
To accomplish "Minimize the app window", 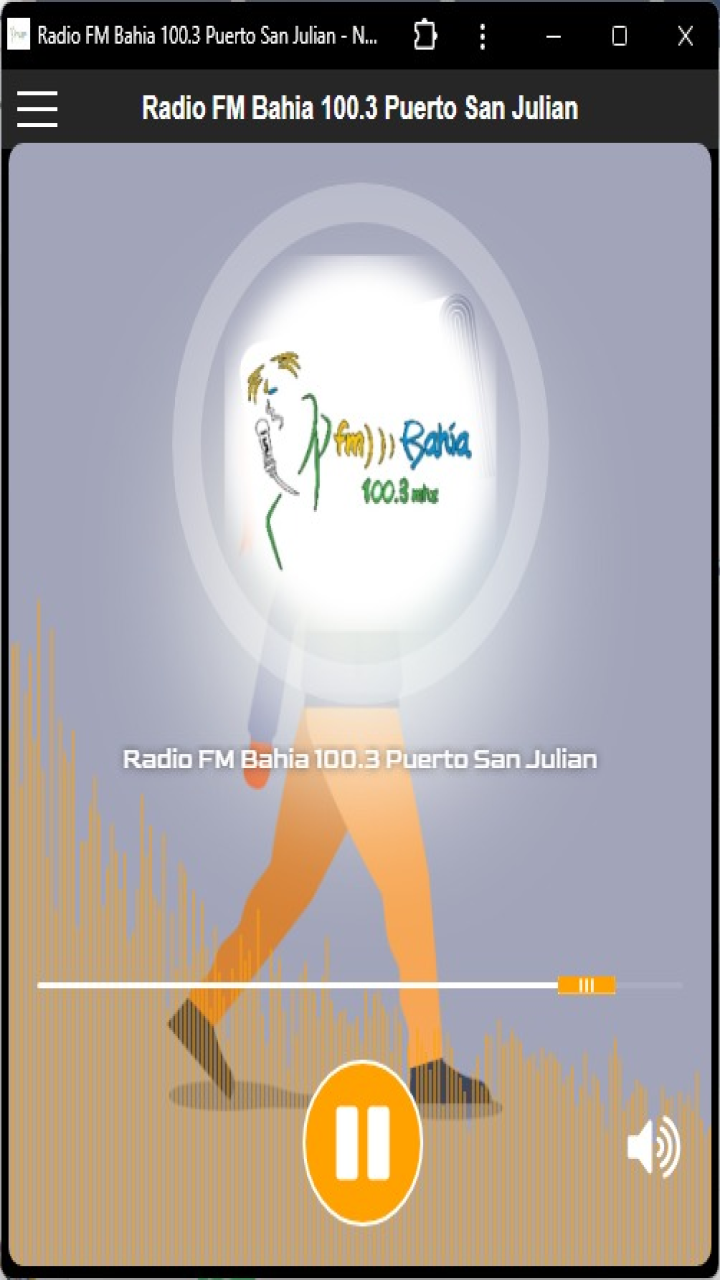I will pyautogui.click(x=553, y=37).
